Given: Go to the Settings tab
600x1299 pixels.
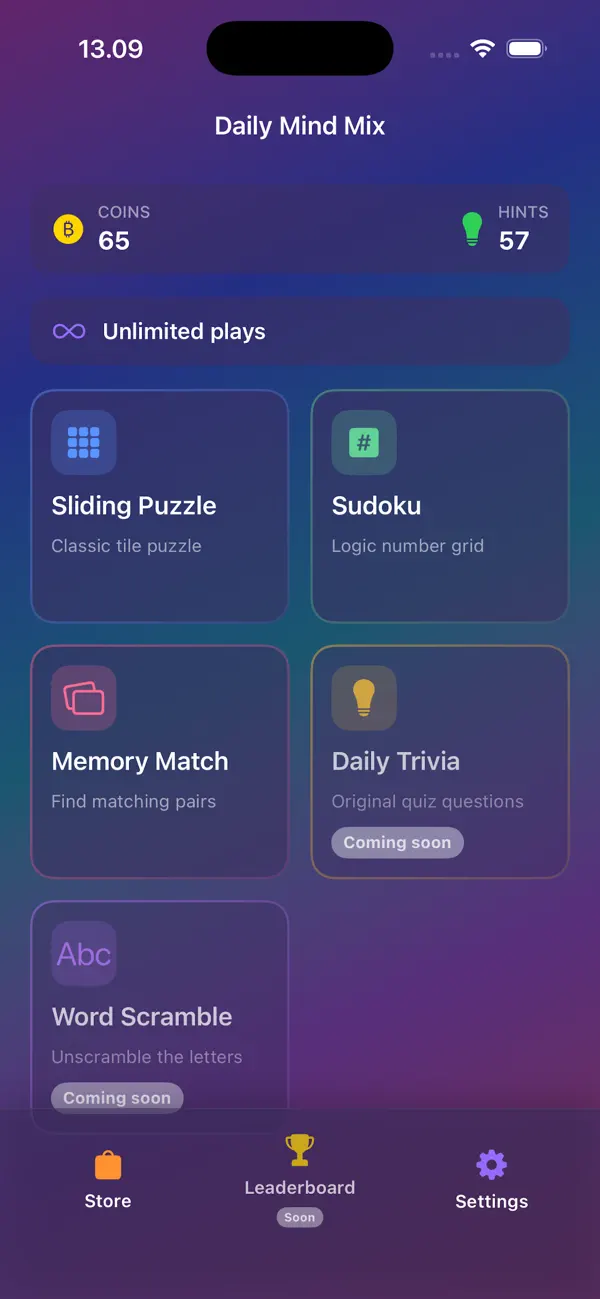Looking at the screenshot, I should [492, 1181].
